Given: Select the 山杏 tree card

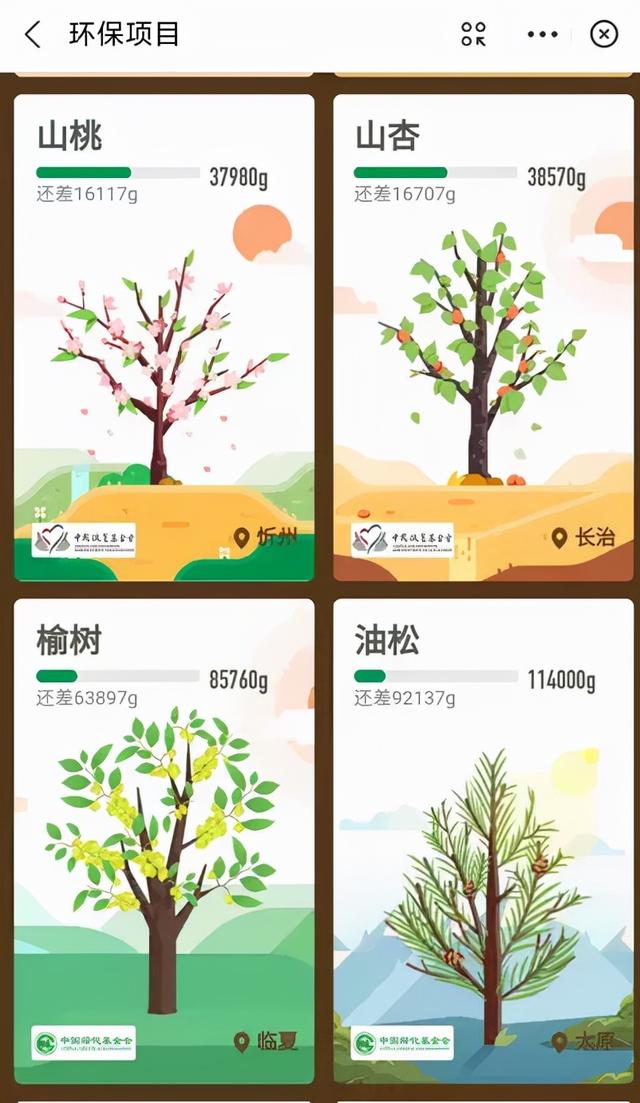Looking at the screenshot, I should (x=483, y=338).
